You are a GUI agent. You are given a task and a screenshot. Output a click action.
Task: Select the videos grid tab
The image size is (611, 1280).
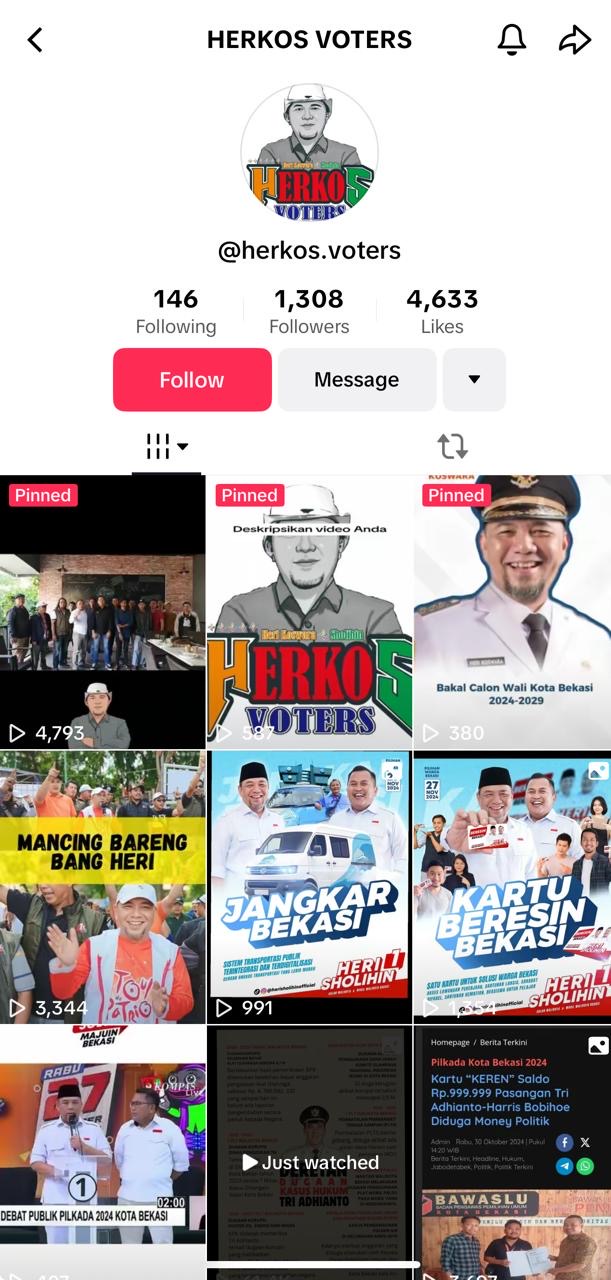pos(166,446)
